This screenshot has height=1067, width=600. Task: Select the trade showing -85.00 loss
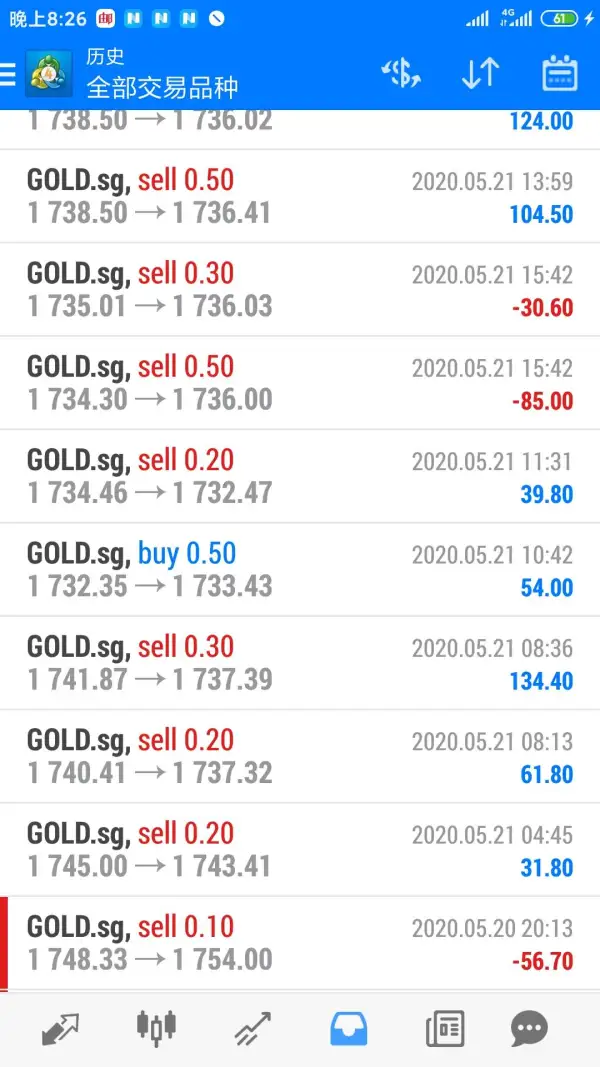(300, 384)
